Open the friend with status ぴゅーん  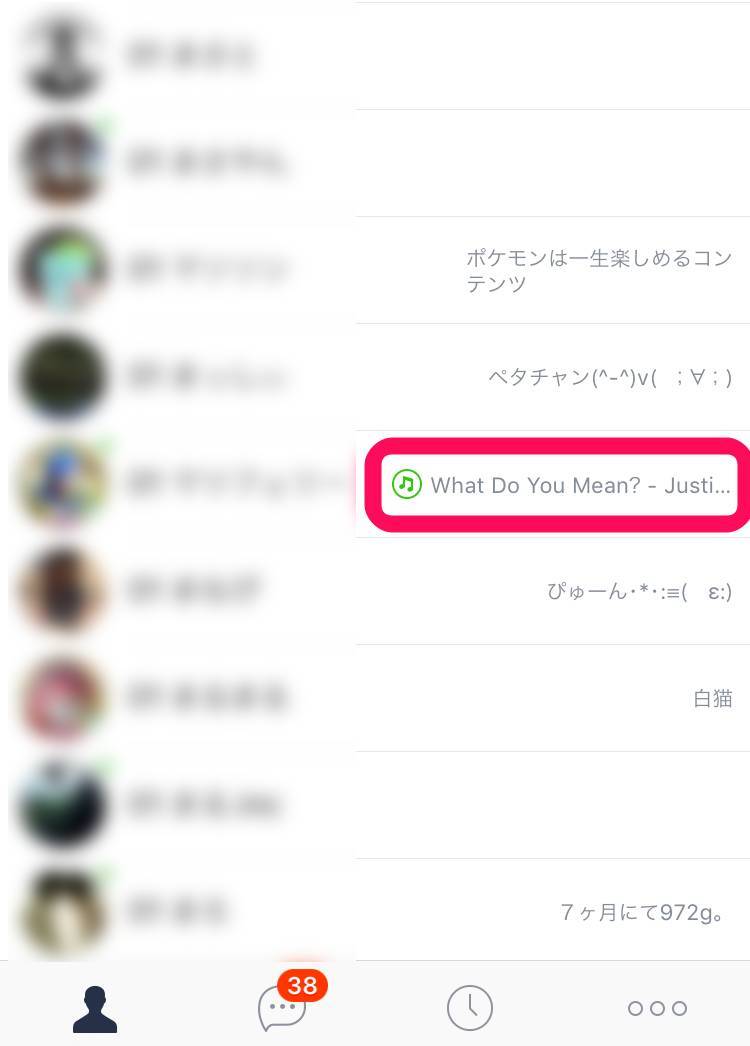pos(375,591)
